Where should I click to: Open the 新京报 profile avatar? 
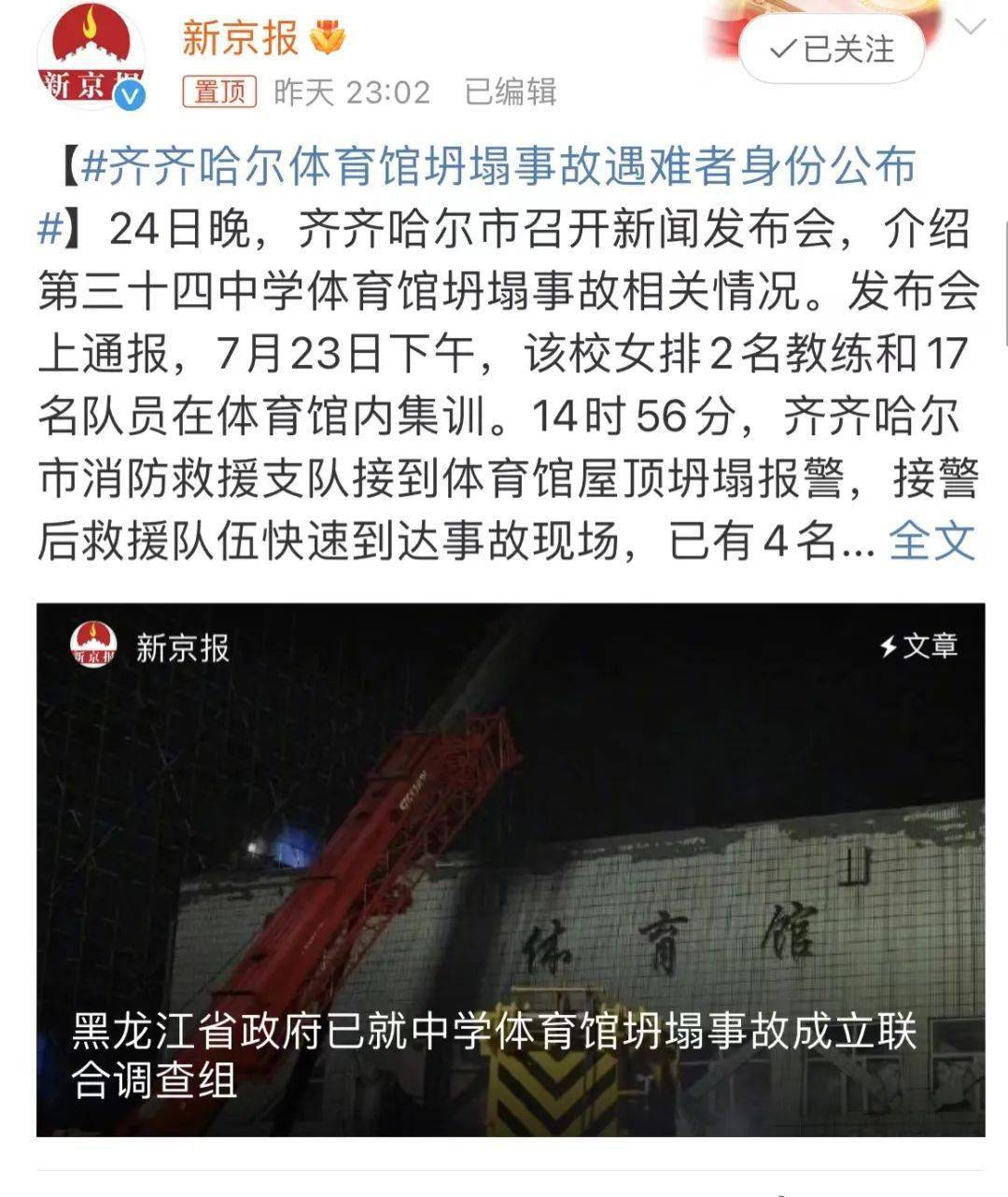tap(90, 58)
